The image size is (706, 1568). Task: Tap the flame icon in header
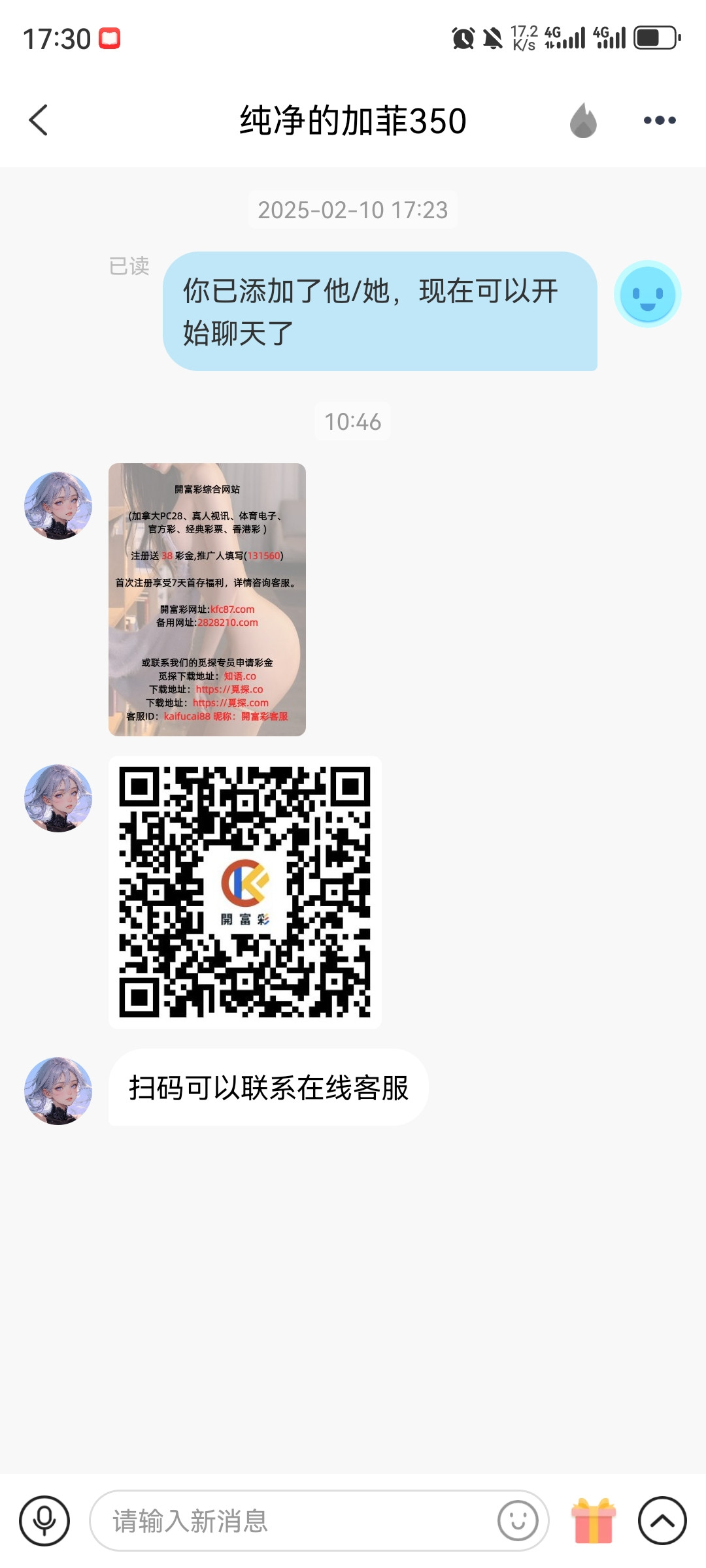(583, 120)
